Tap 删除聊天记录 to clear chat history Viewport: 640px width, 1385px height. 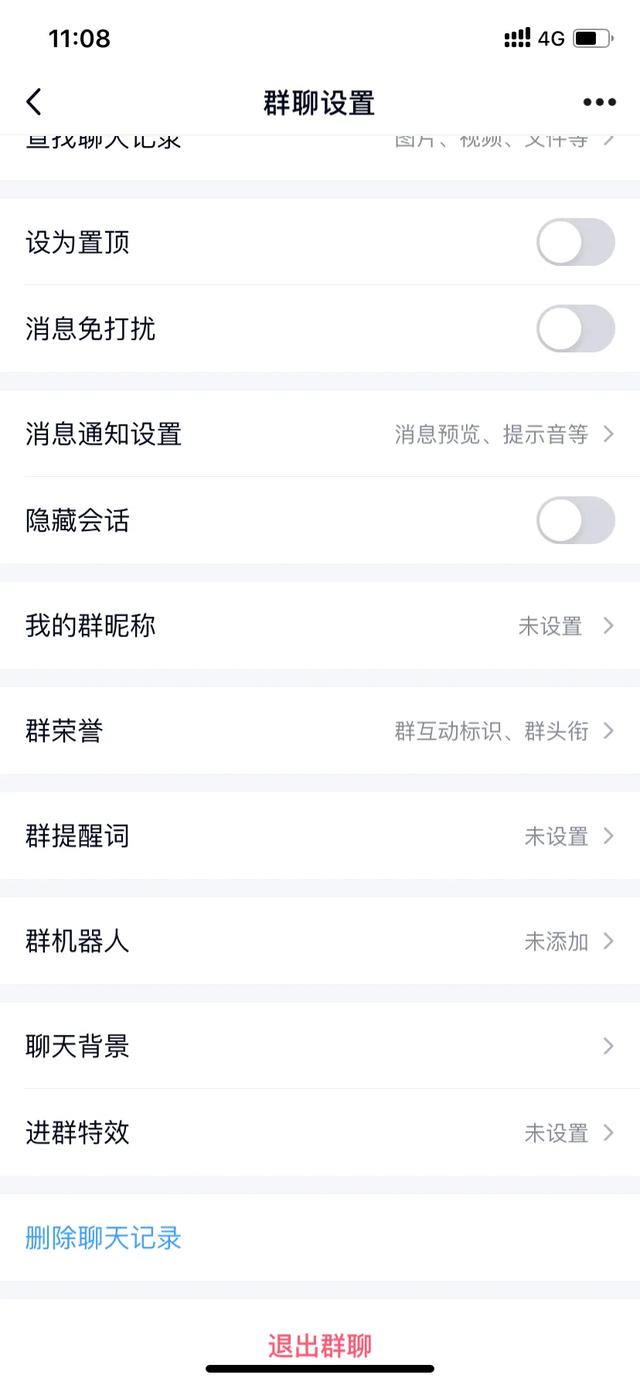103,1238
